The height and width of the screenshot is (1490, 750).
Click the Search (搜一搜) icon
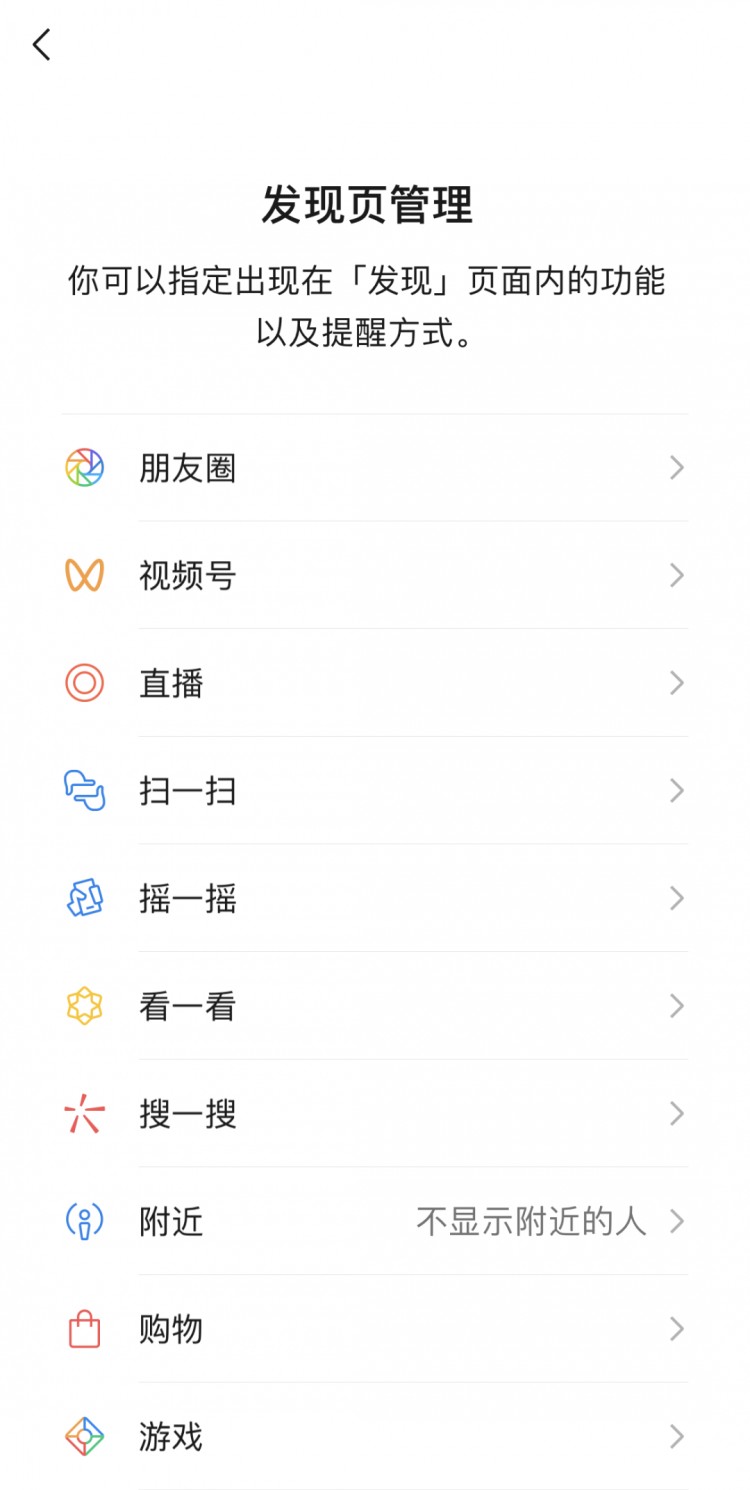click(x=85, y=1114)
